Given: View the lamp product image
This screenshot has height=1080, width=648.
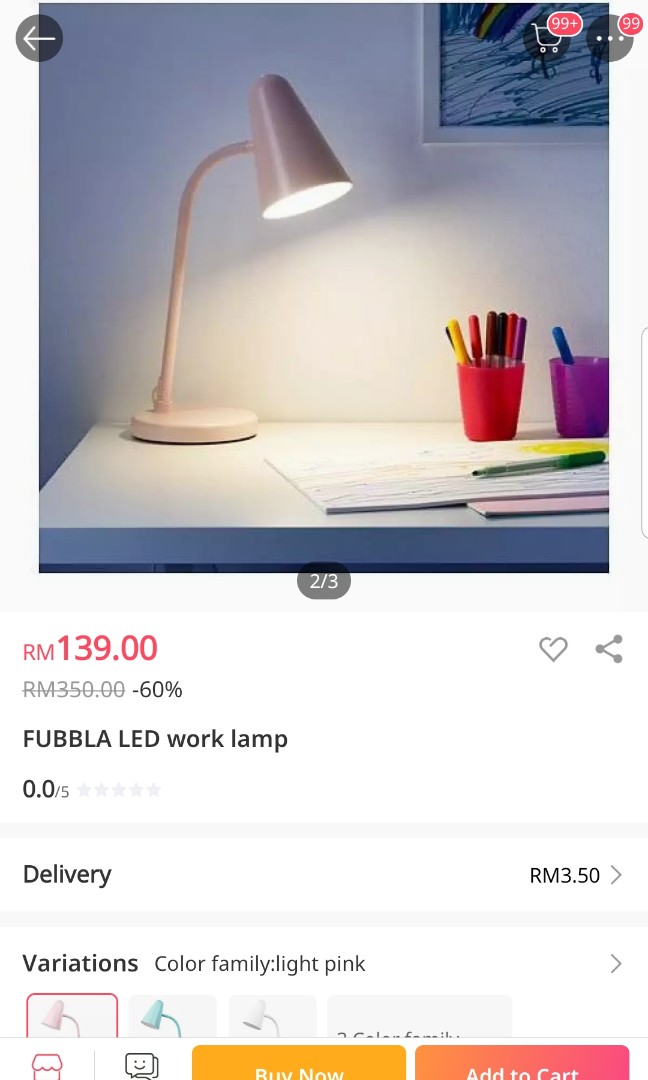Looking at the screenshot, I should coord(324,288).
